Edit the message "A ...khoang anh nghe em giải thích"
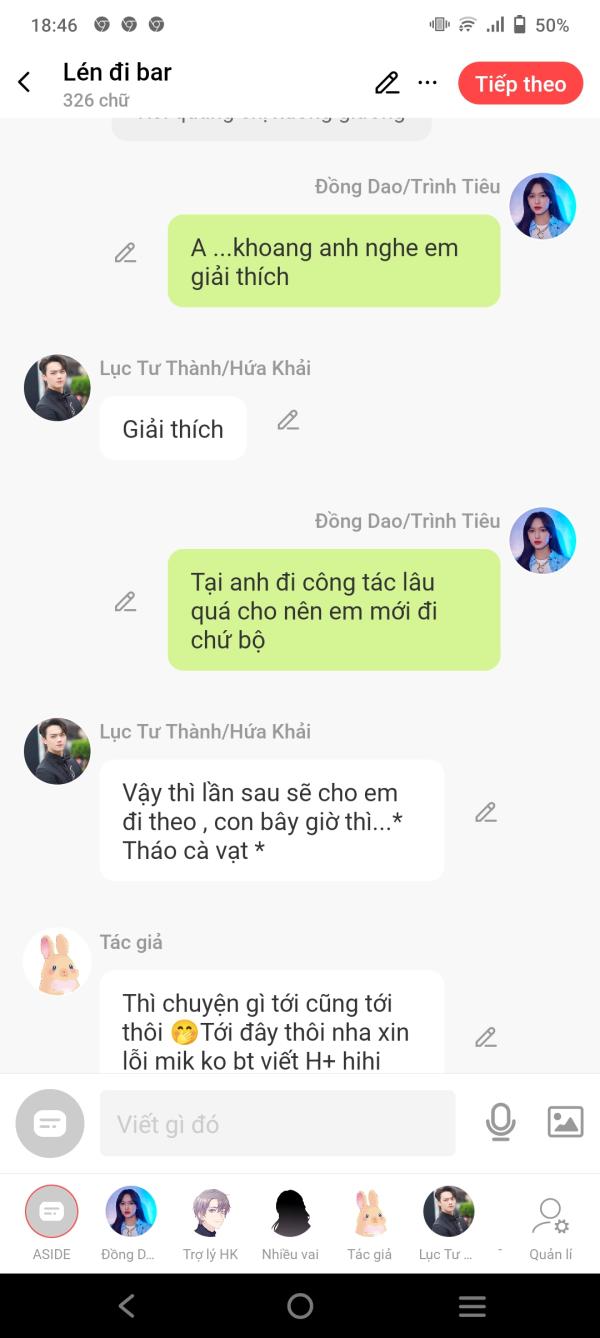Screen dimensions: 600x1338 125,253
